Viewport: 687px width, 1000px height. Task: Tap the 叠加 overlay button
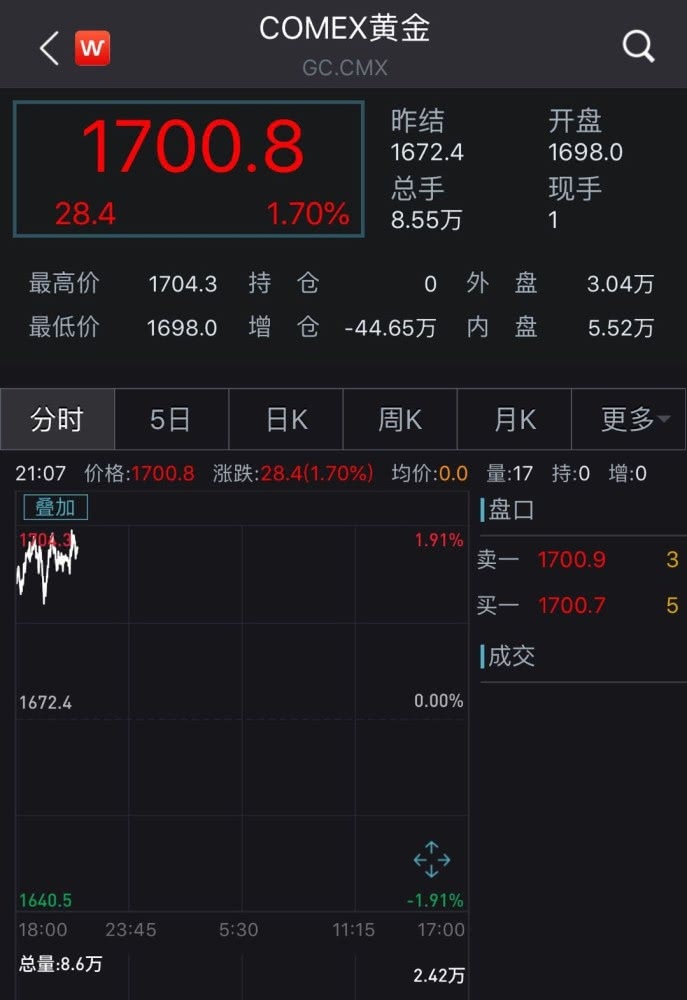tap(55, 507)
